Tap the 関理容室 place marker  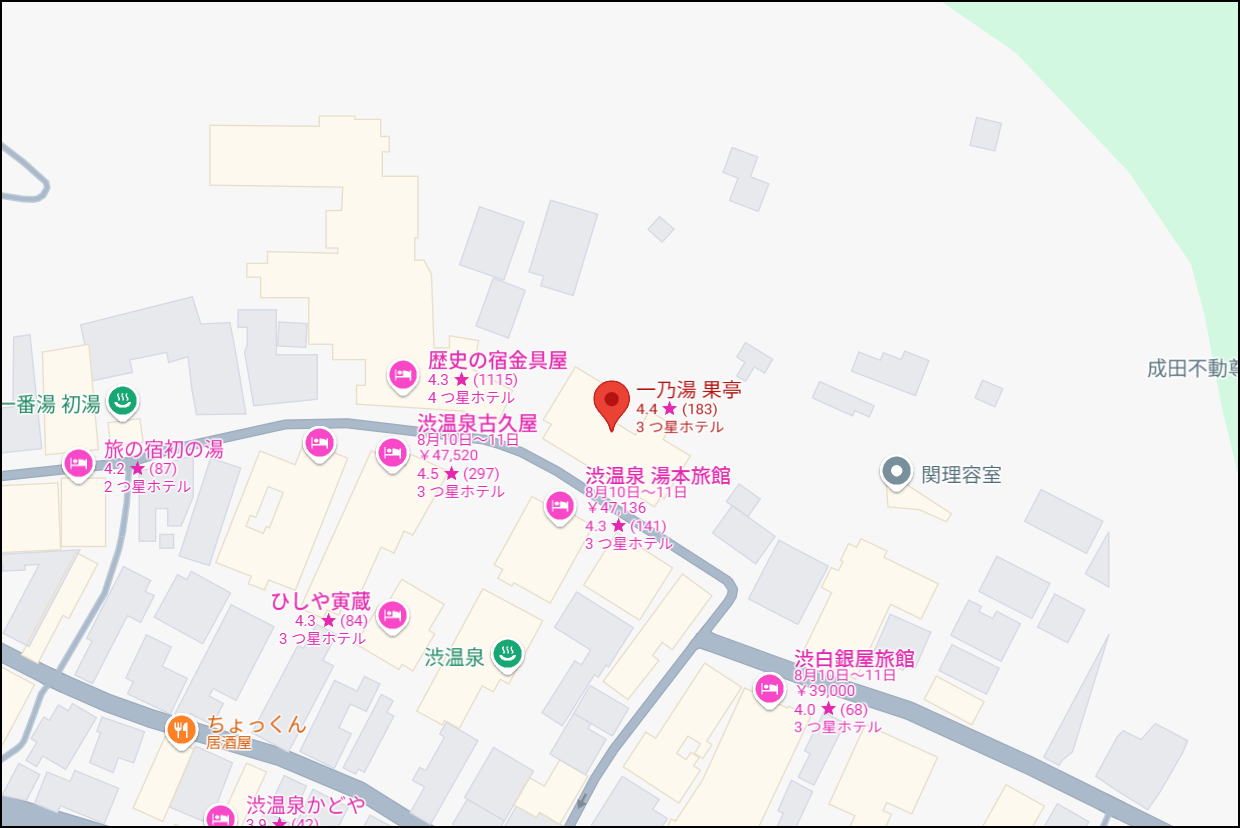tap(897, 472)
